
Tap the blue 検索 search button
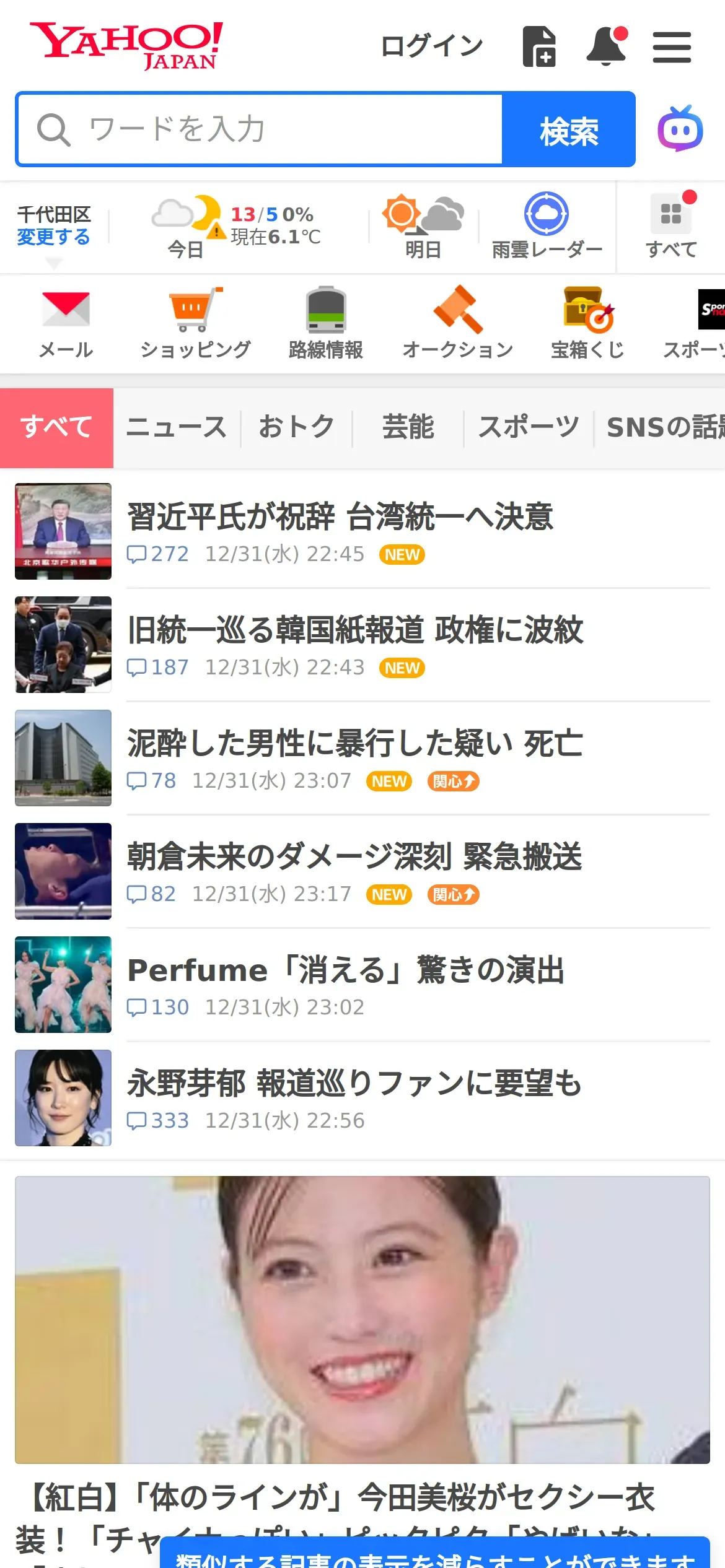(569, 129)
